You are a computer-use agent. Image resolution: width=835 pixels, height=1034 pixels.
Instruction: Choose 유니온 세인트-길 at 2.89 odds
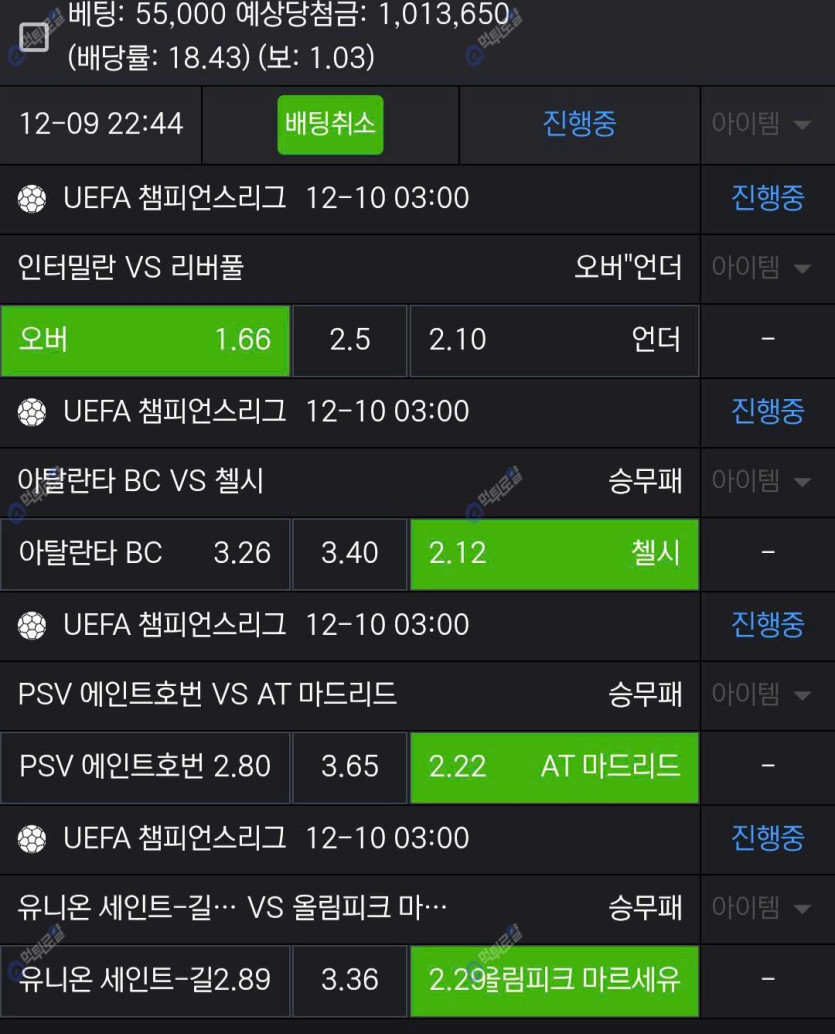click(145, 980)
